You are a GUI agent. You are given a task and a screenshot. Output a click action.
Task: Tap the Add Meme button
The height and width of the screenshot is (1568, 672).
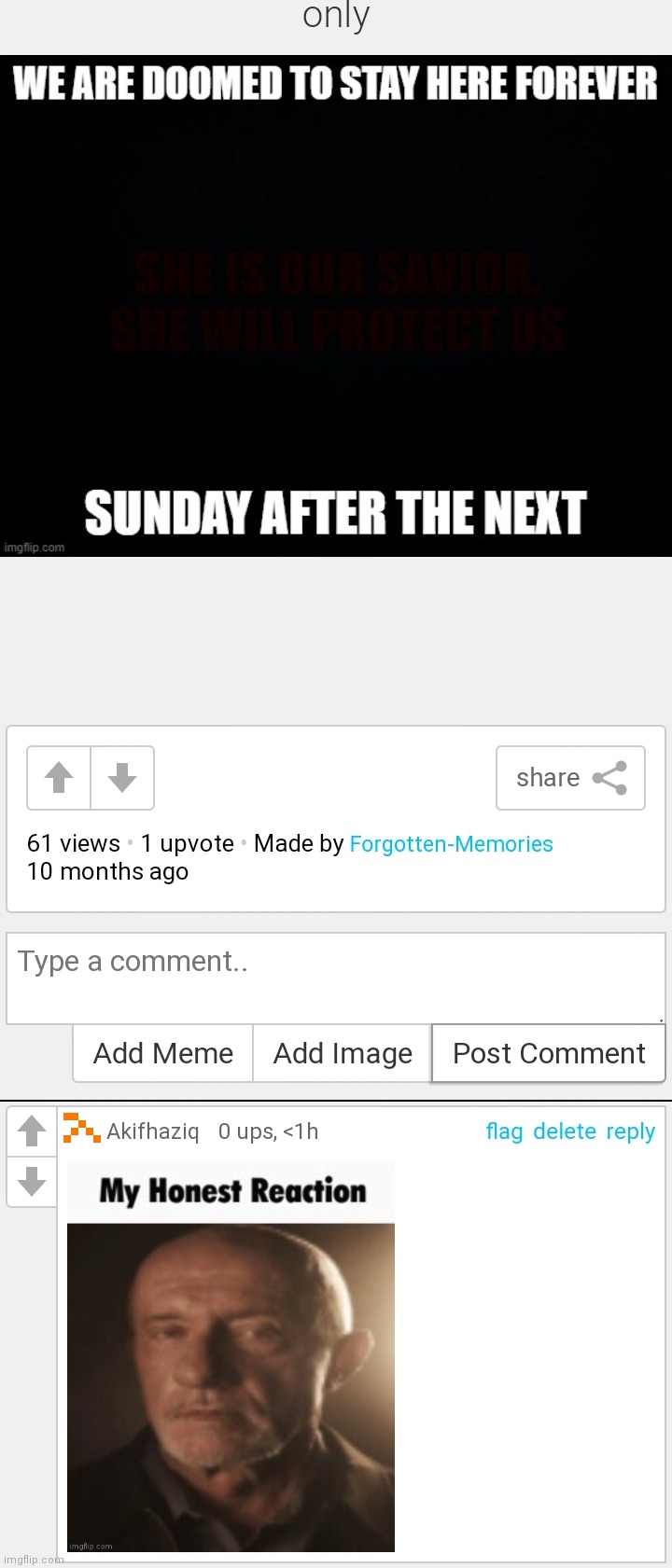pyautogui.click(x=163, y=1053)
